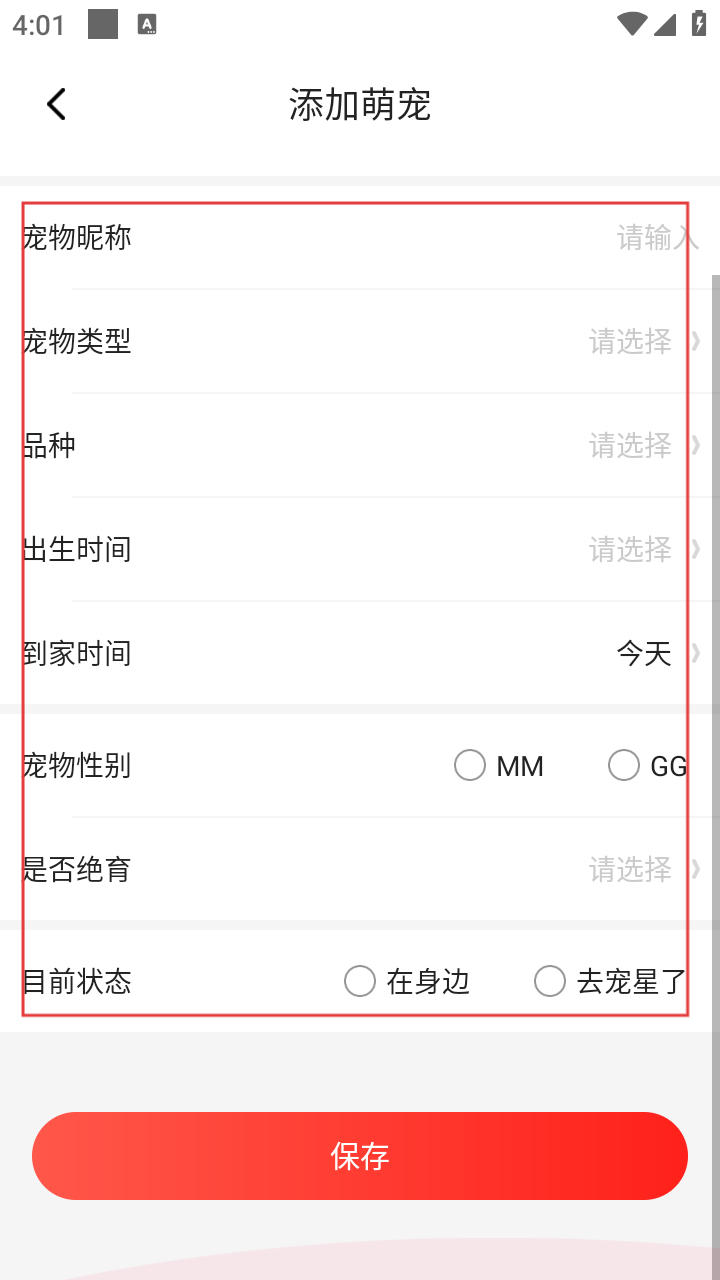Open the 是否绝育 picker

pyautogui.click(x=360, y=870)
